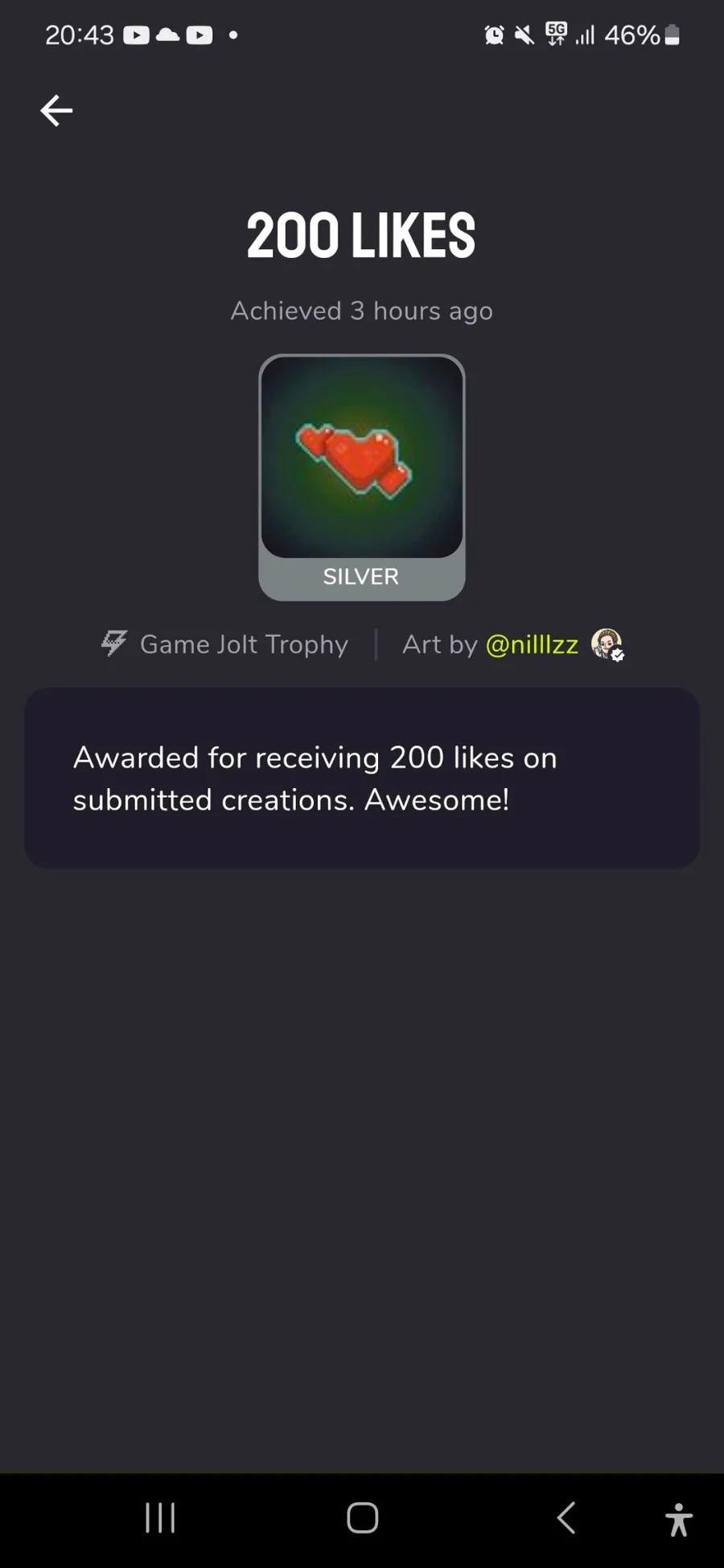Go back using the top-left arrow
Screen dimensions: 724x1568
56,111
